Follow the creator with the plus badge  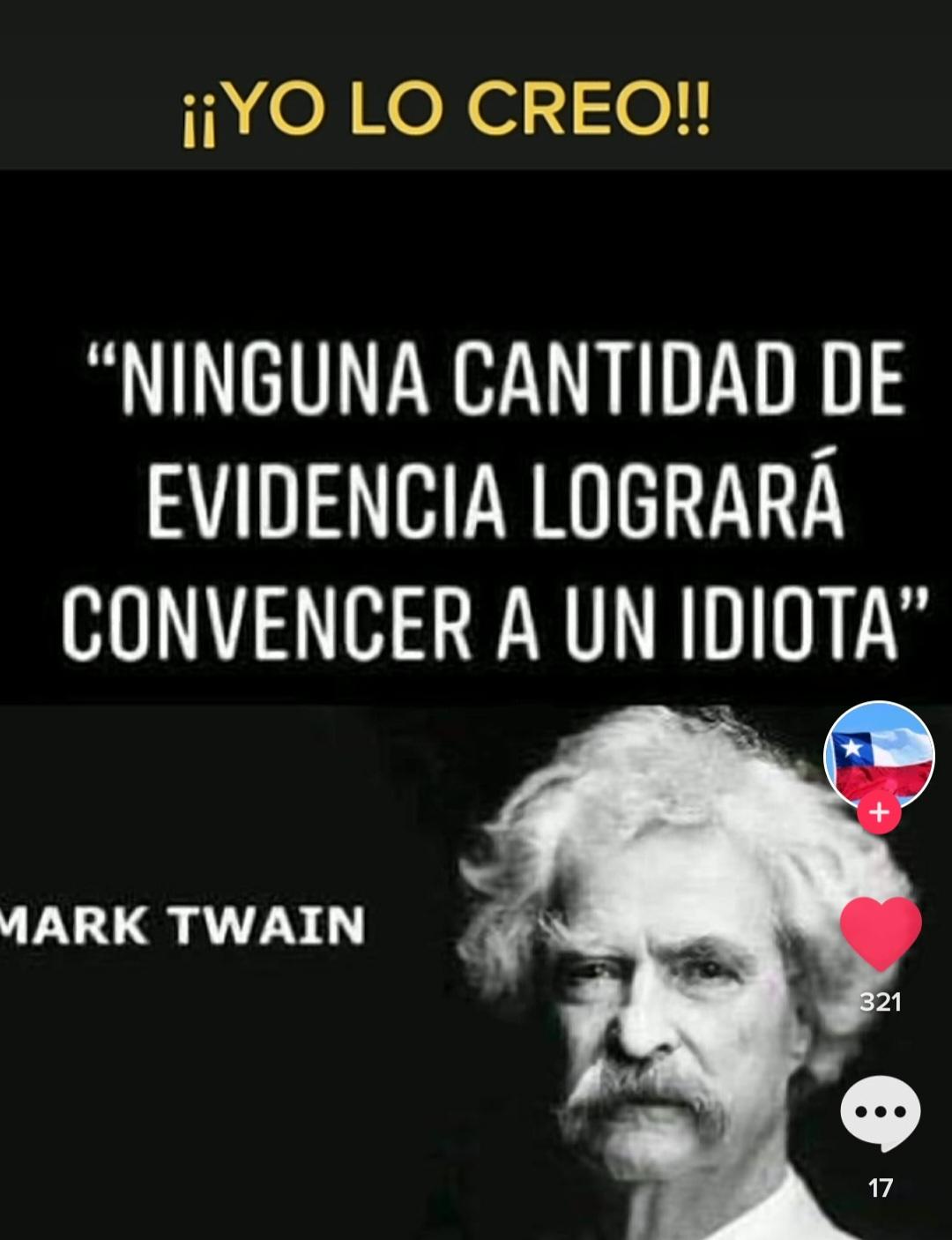point(879,813)
